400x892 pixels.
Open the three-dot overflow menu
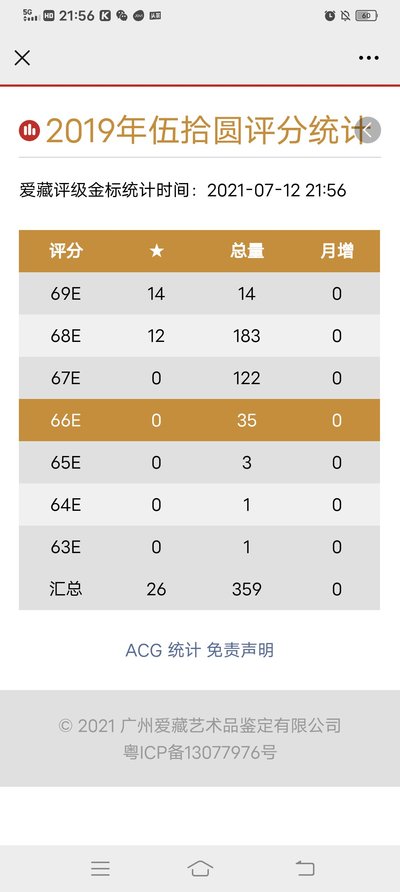coord(369,58)
